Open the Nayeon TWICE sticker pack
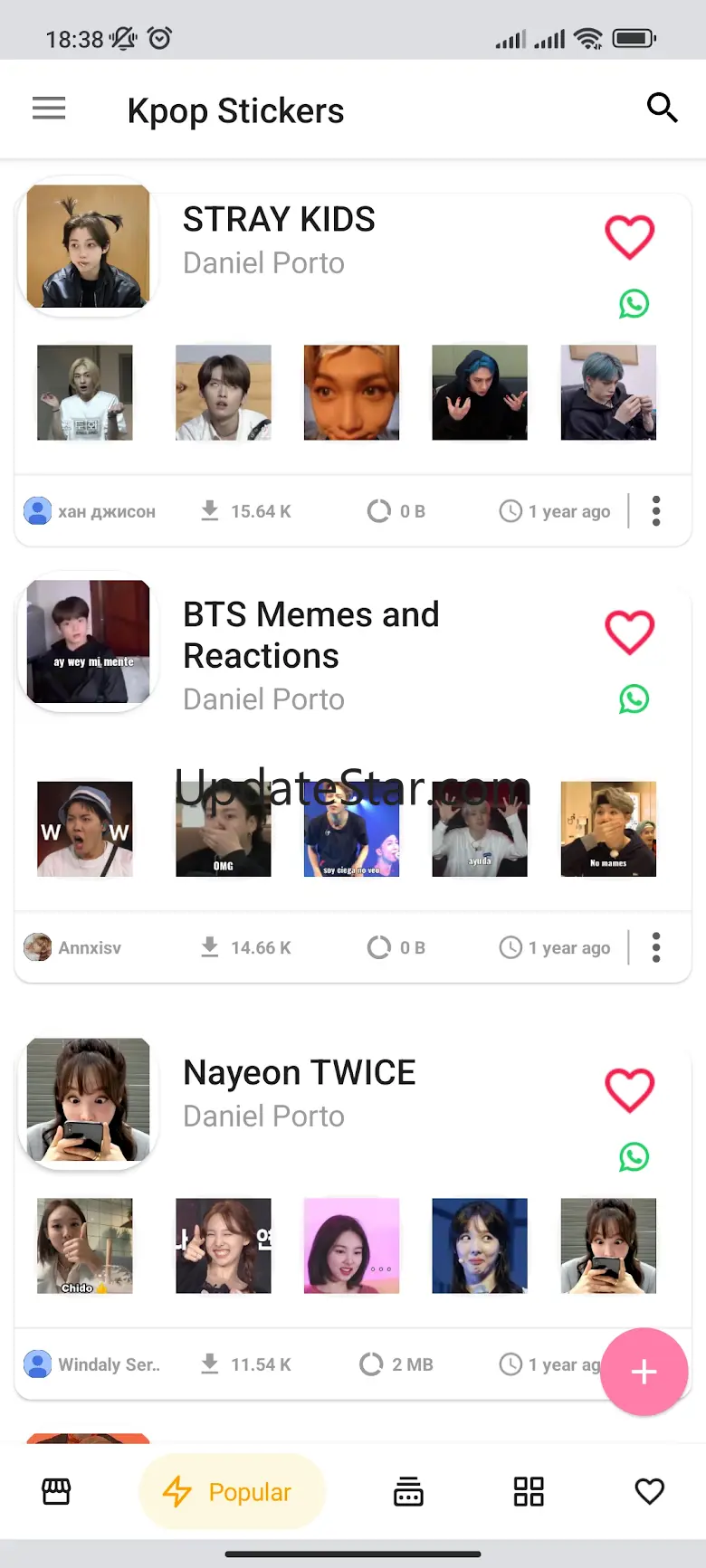Image resolution: width=706 pixels, height=1568 pixels. [299, 1073]
